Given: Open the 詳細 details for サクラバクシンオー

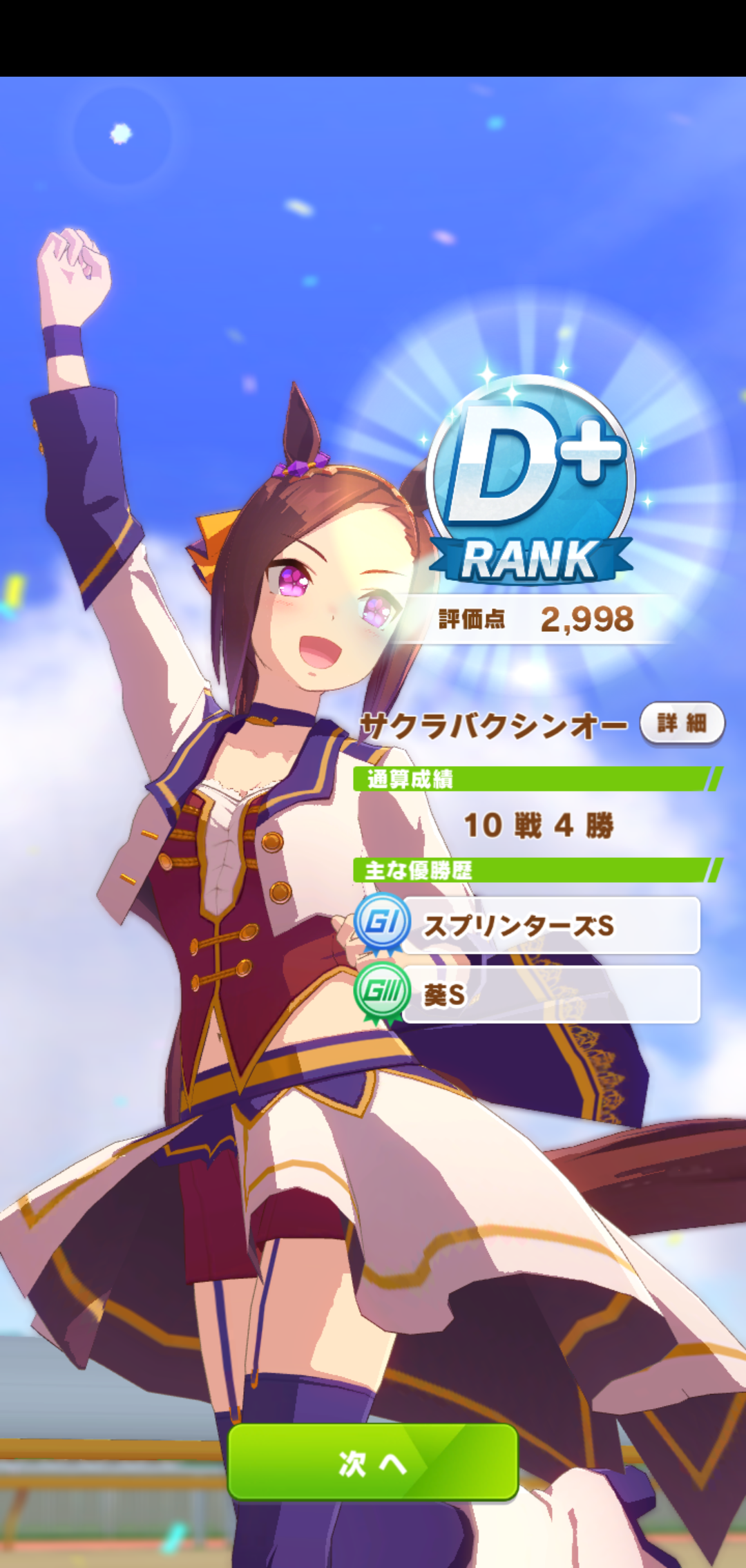Looking at the screenshot, I should click(681, 723).
